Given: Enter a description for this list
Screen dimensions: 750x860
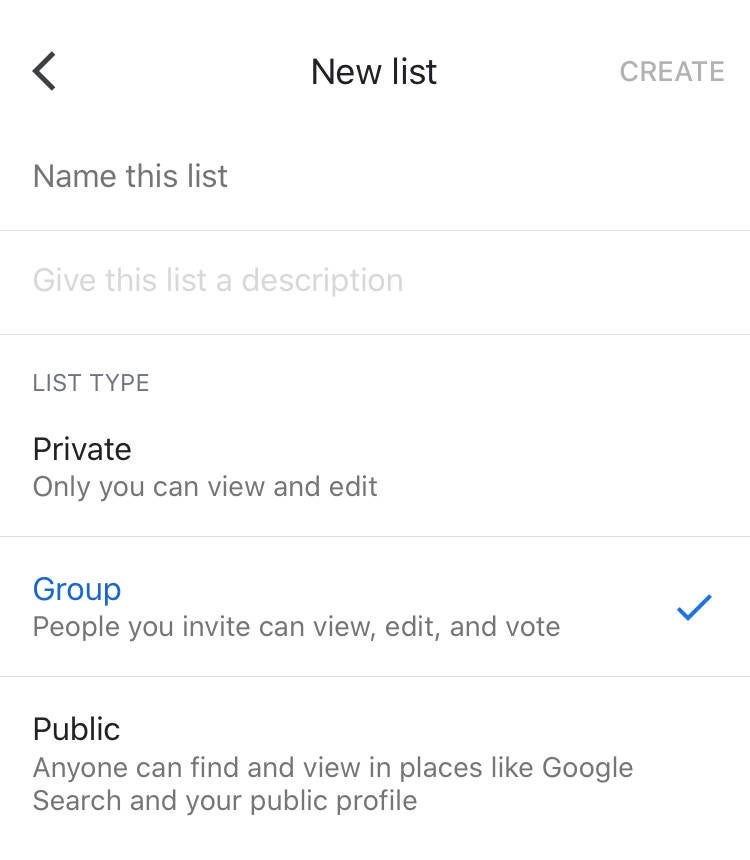Looking at the screenshot, I should [x=374, y=281].
